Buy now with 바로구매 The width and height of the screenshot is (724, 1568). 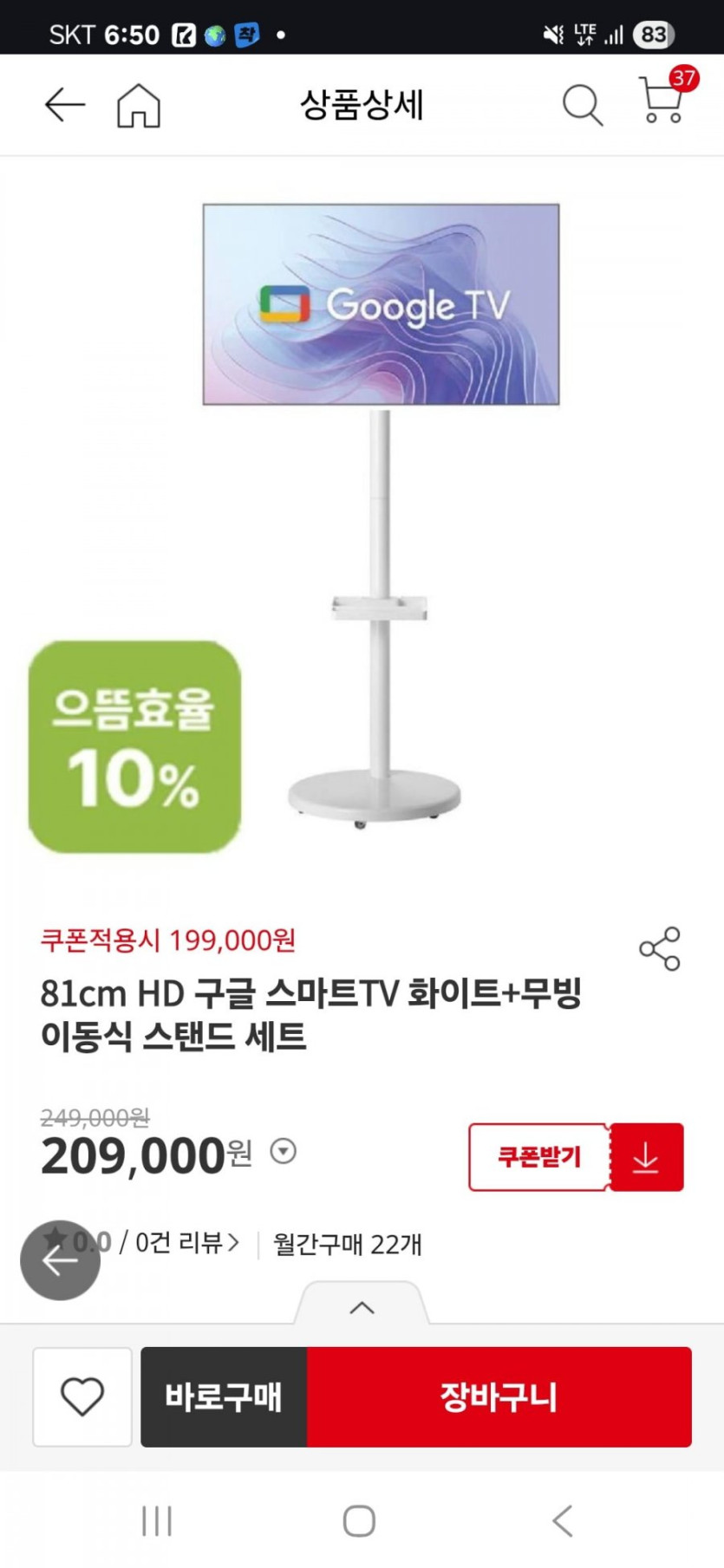pyautogui.click(x=224, y=1396)
